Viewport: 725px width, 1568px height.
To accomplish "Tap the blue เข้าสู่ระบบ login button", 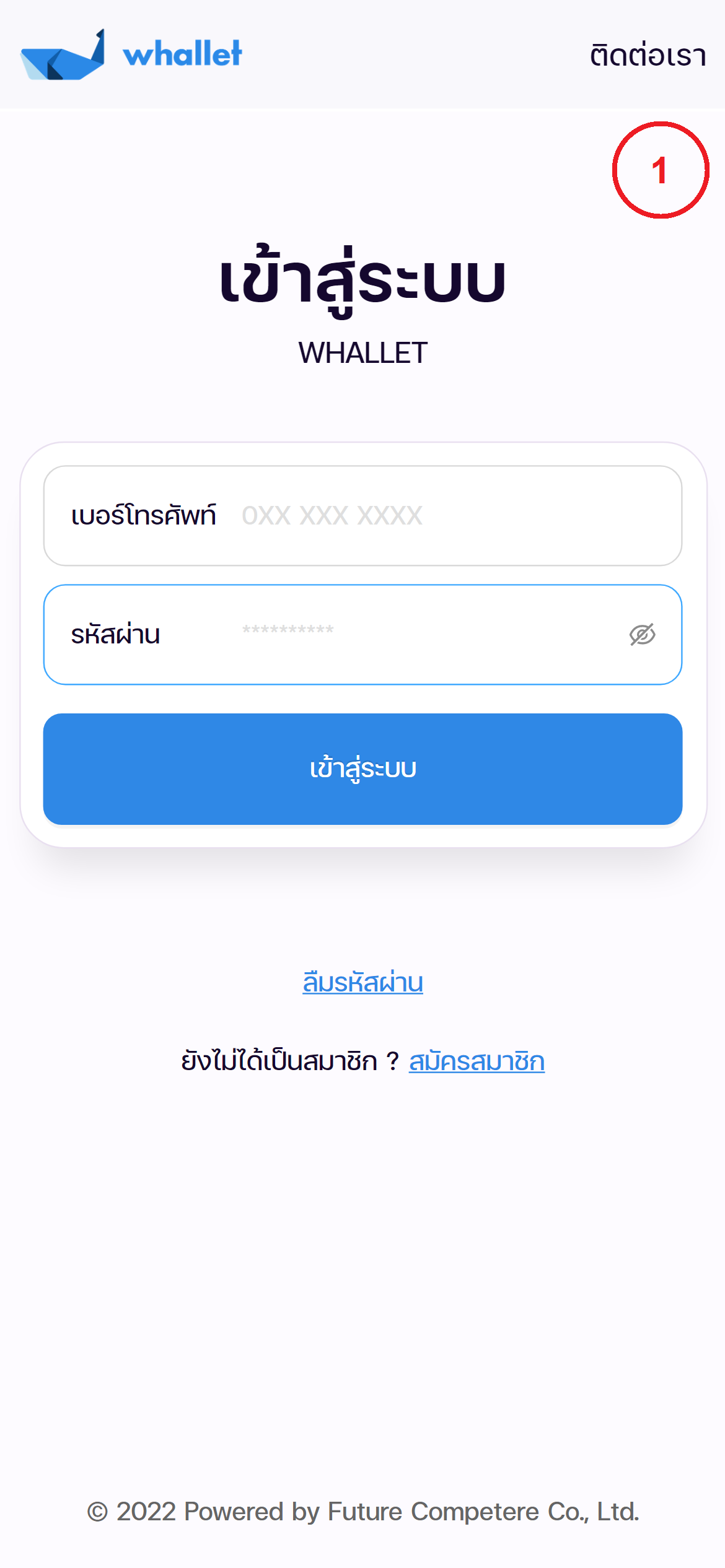I will pos(362,769).
